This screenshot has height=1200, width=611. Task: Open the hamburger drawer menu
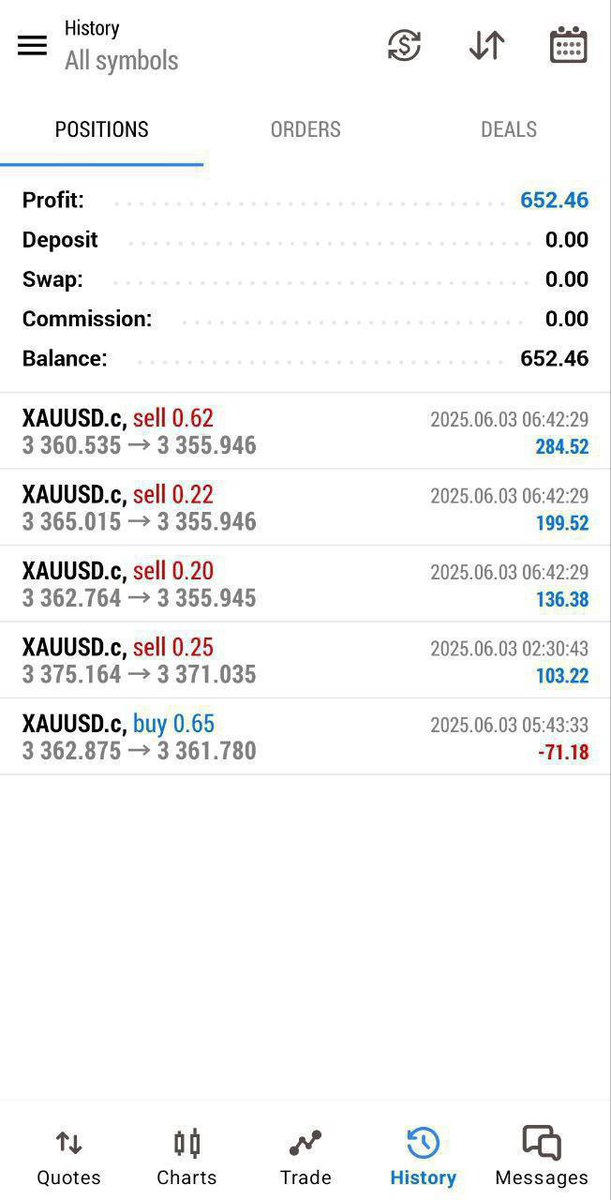coord(32,45)
